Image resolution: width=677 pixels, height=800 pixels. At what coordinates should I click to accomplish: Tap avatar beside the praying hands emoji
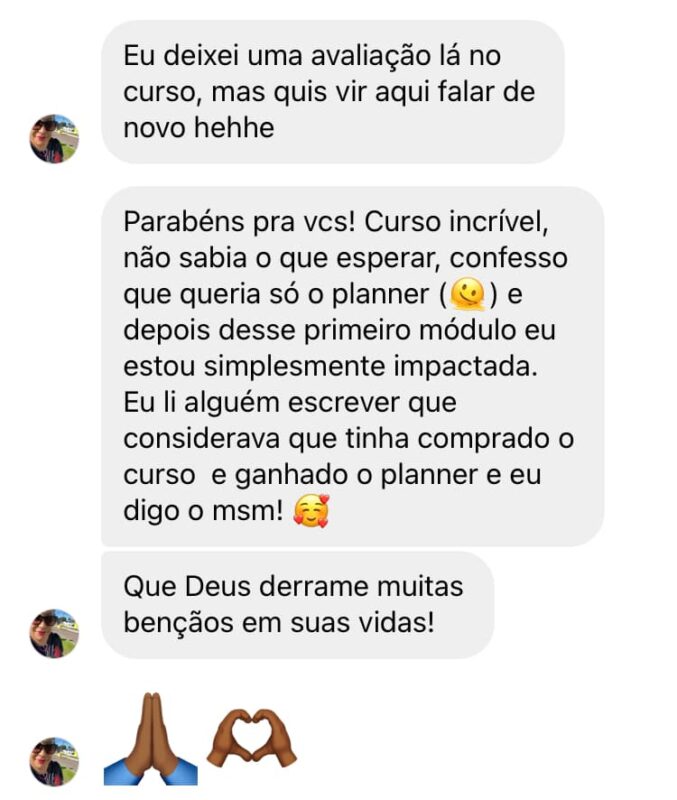54,762
